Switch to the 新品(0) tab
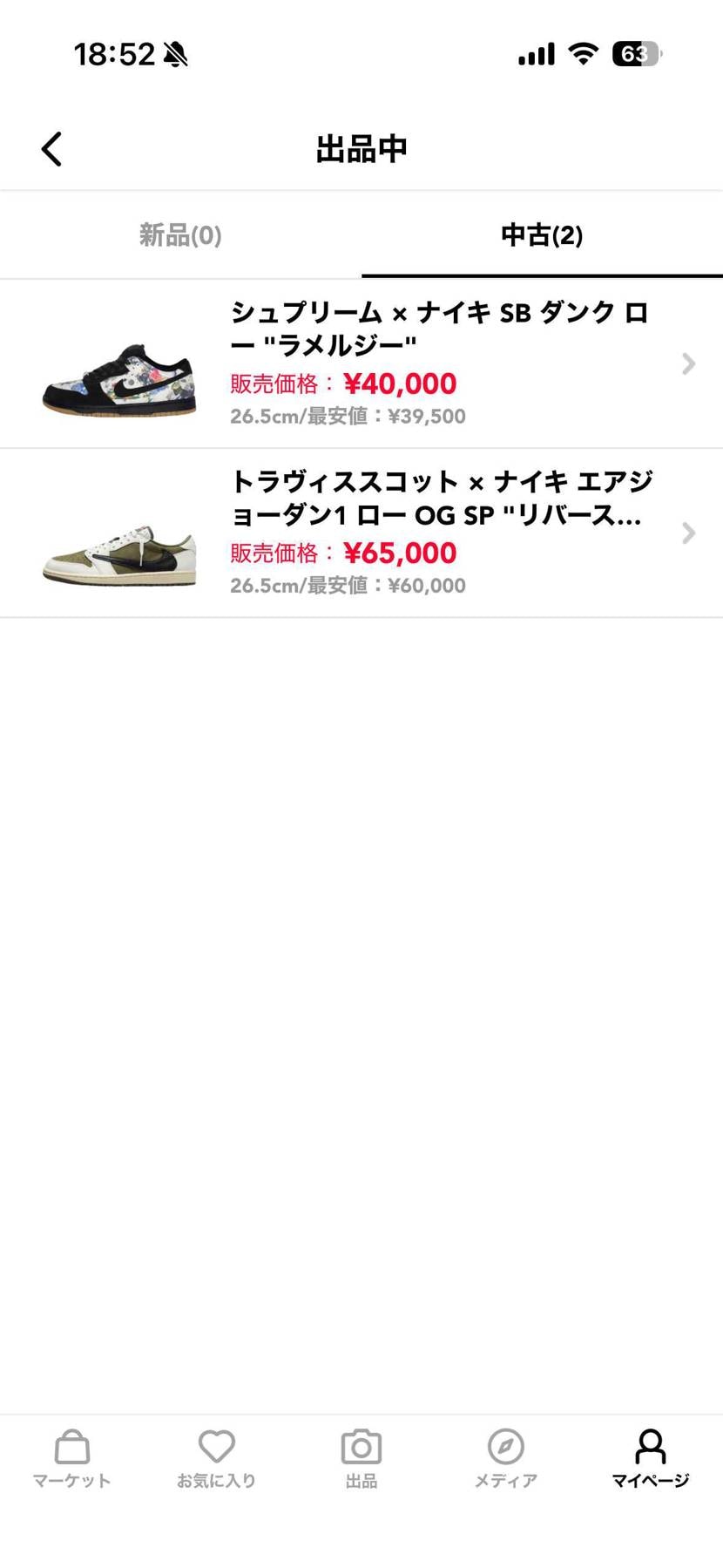 179,235
